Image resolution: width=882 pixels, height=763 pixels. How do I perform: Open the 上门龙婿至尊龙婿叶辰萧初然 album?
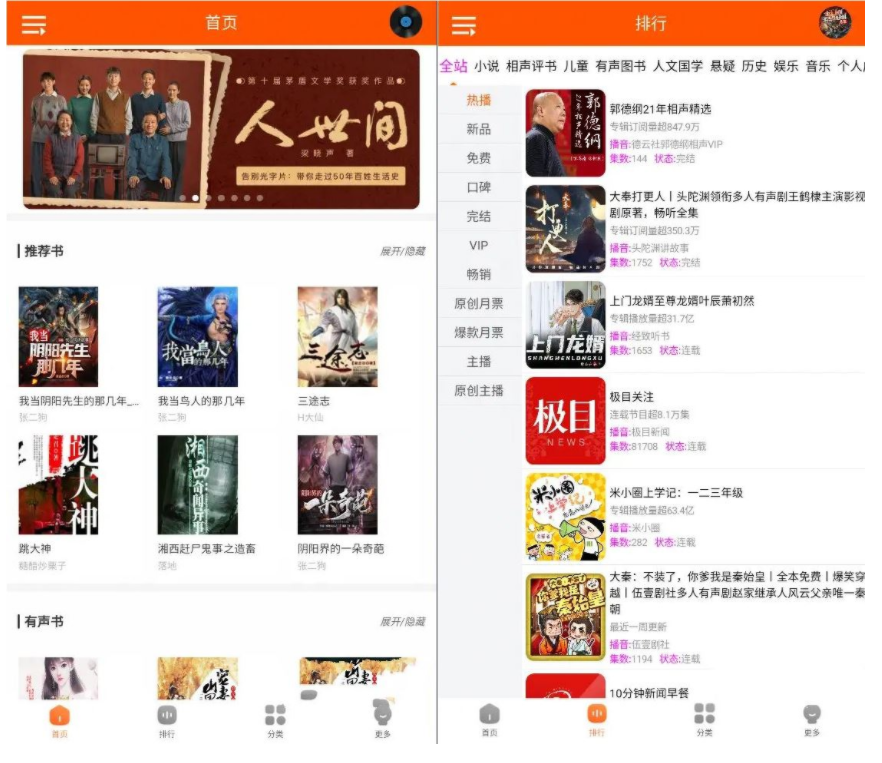(x=681, y=301)
